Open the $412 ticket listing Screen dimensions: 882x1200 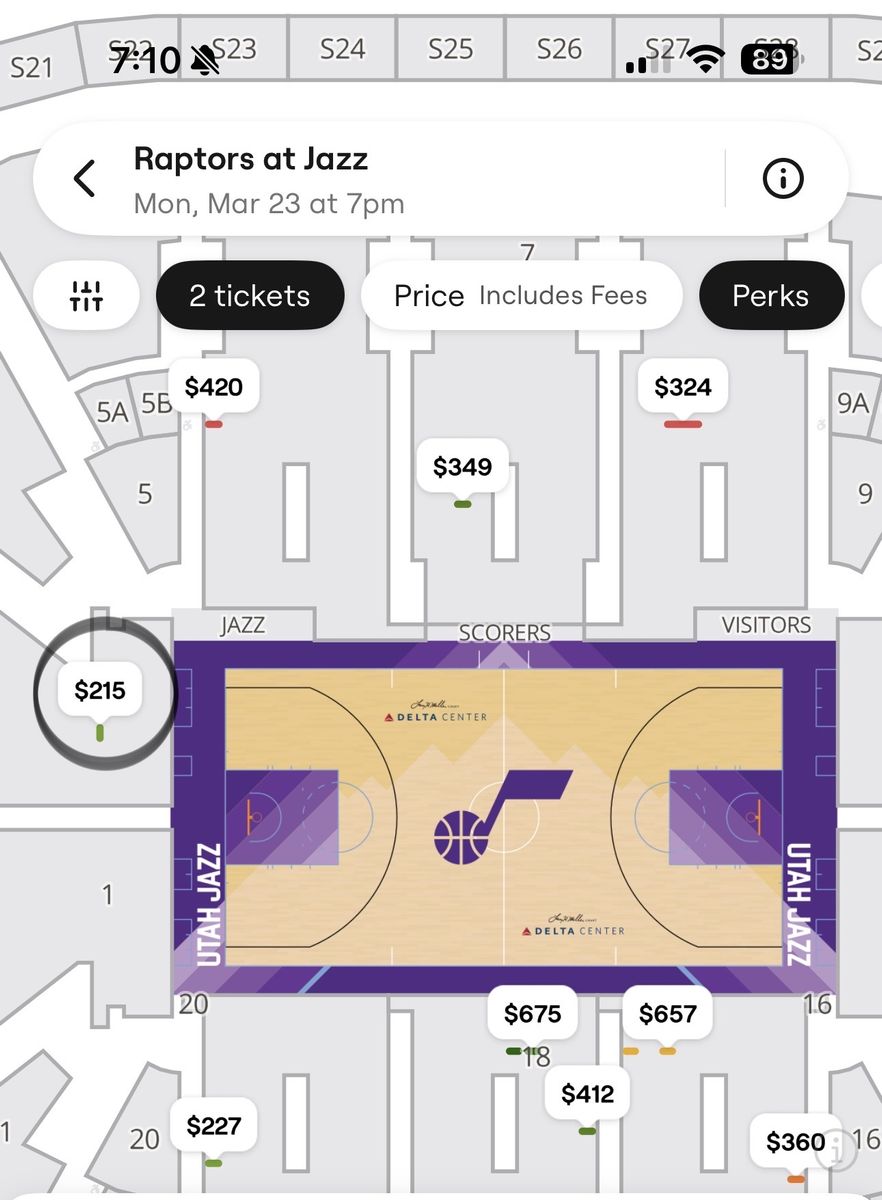pos(587,1094)
